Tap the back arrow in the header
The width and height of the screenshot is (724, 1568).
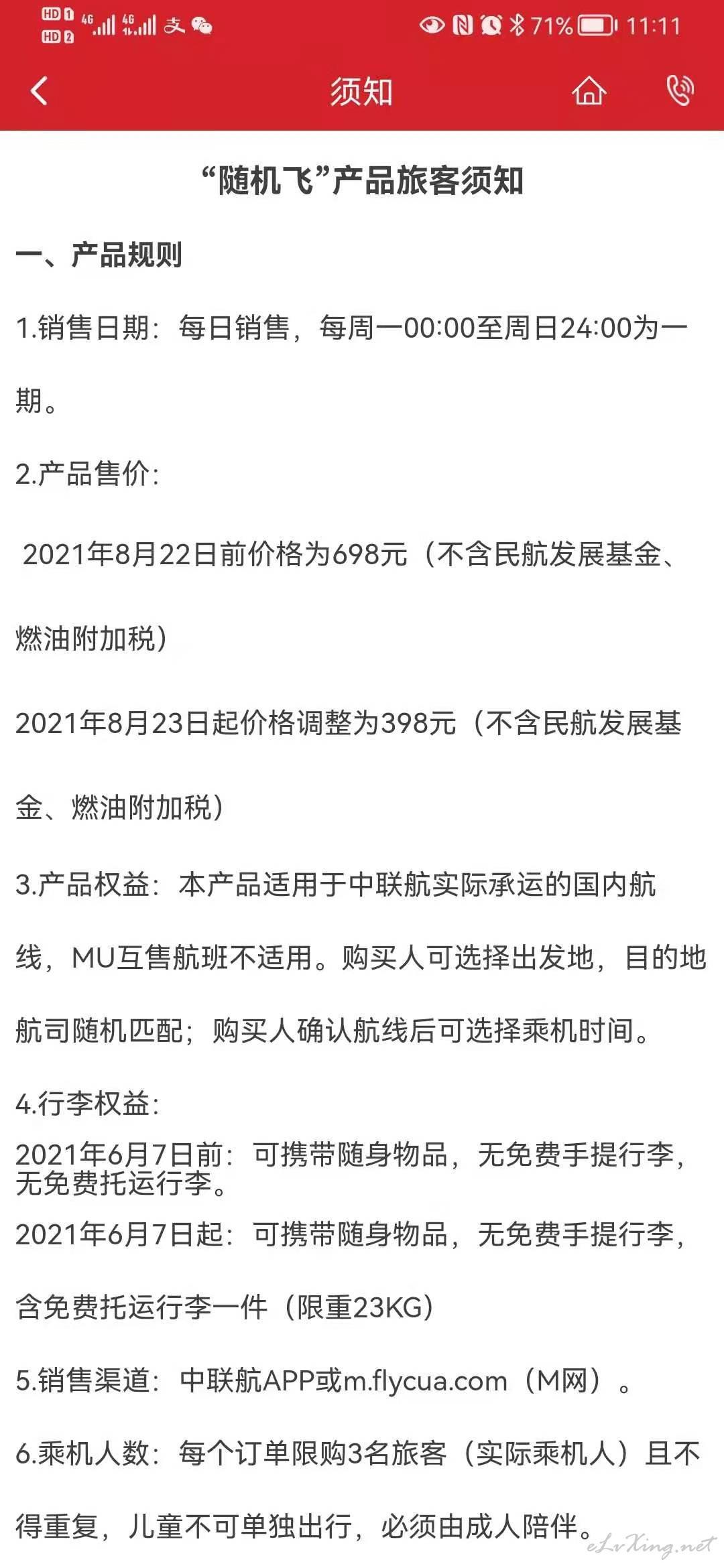coord(40,90)
